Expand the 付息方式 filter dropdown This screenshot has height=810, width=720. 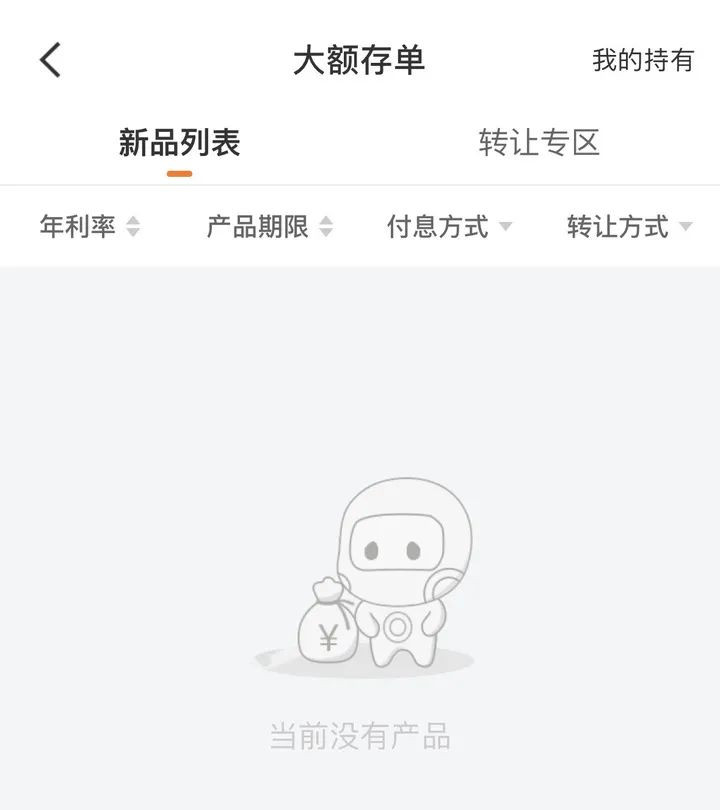click(x=449, y=226)
